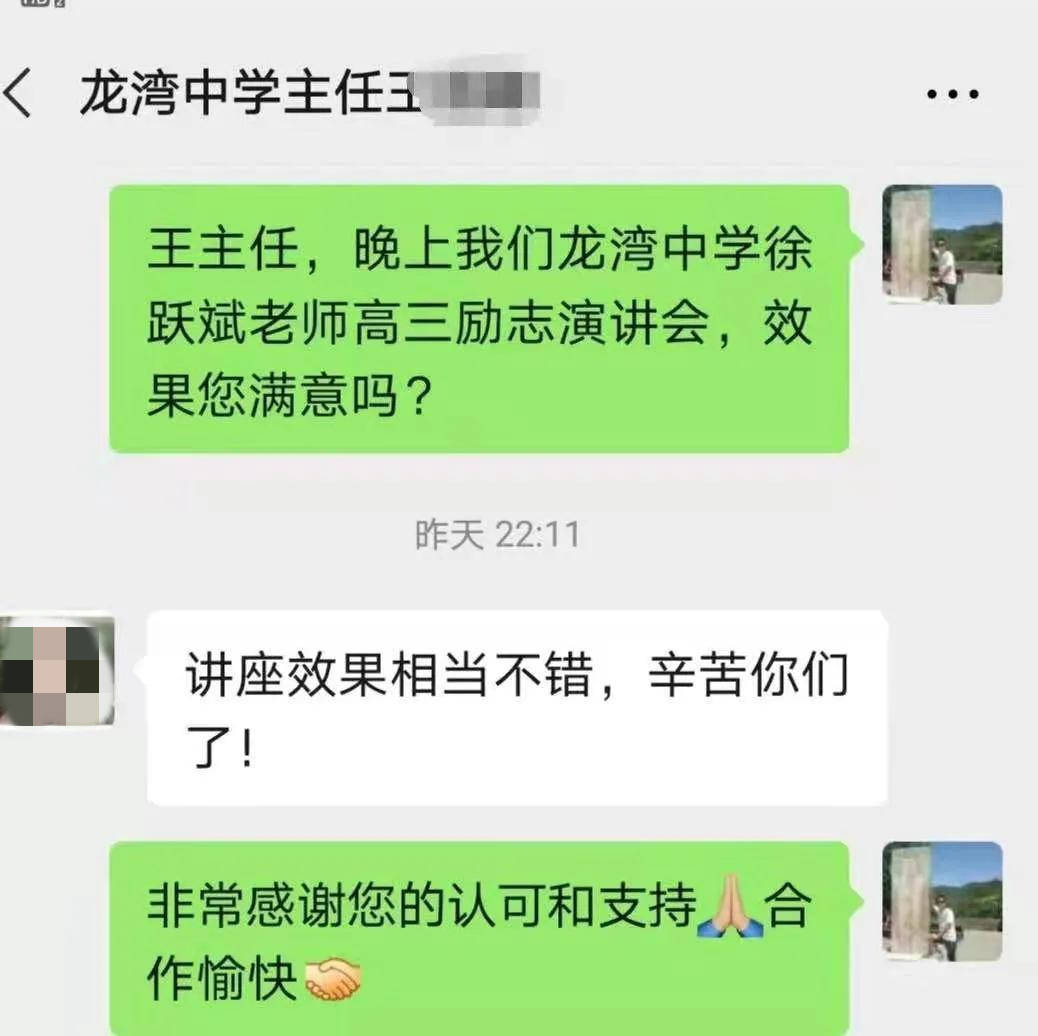Tap the sender avatar beside the 王主任，晚上我们 message
This screenshot has width=1038, height=1036.
[x=941, y=244]
